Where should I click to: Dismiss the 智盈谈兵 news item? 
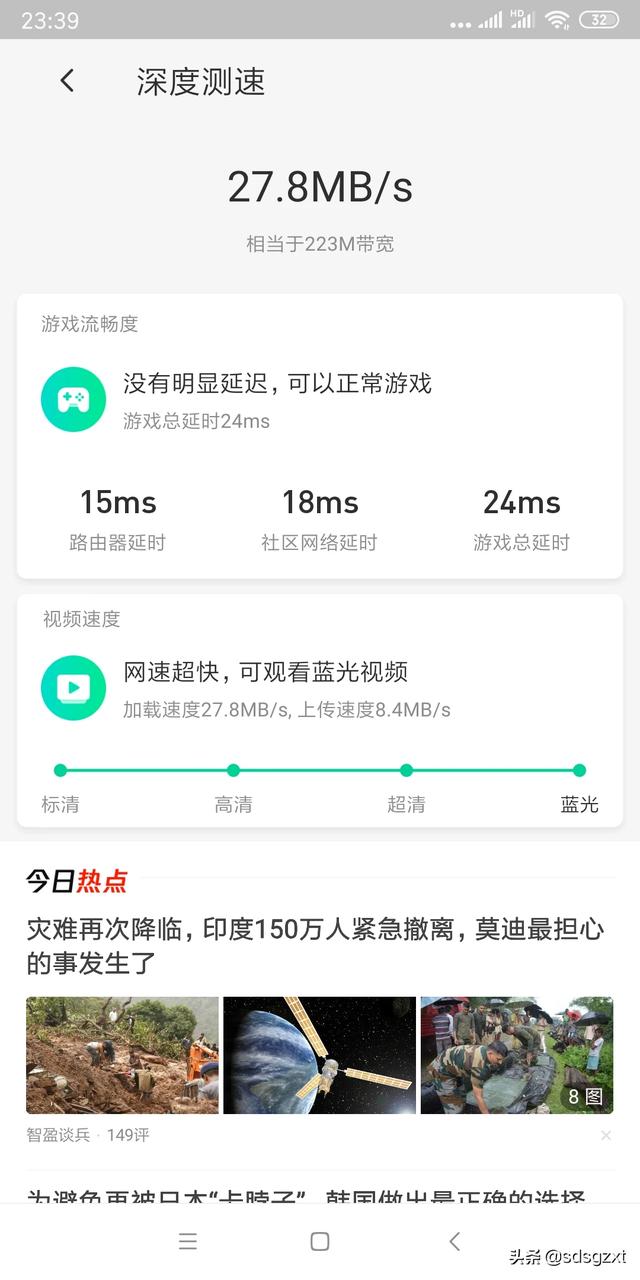(x=605, y=1135)
